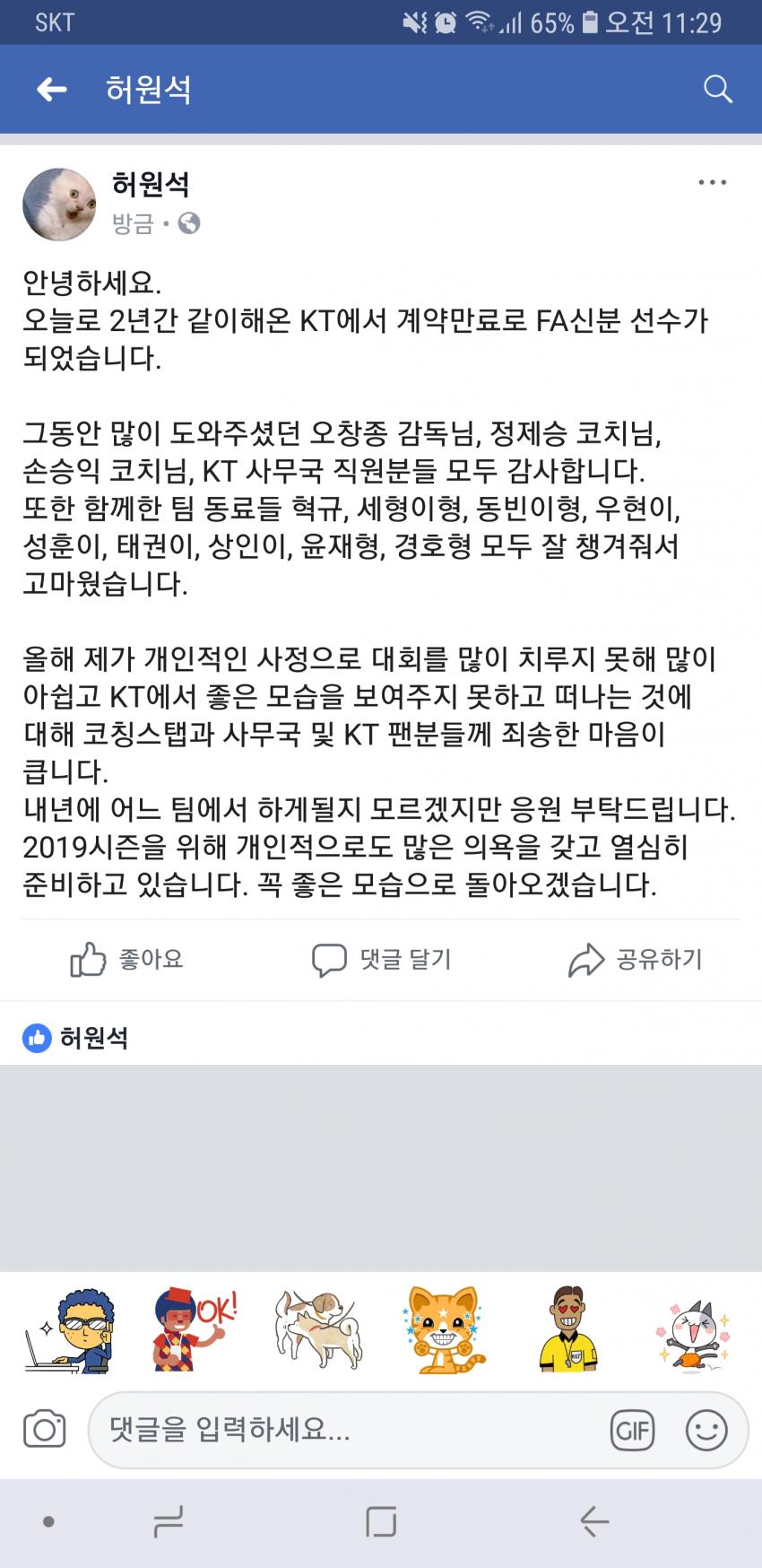The height and width of the screenshot is (1568, 762).
Task: Like the post with 좋아요 button
Action: (126, 960)
